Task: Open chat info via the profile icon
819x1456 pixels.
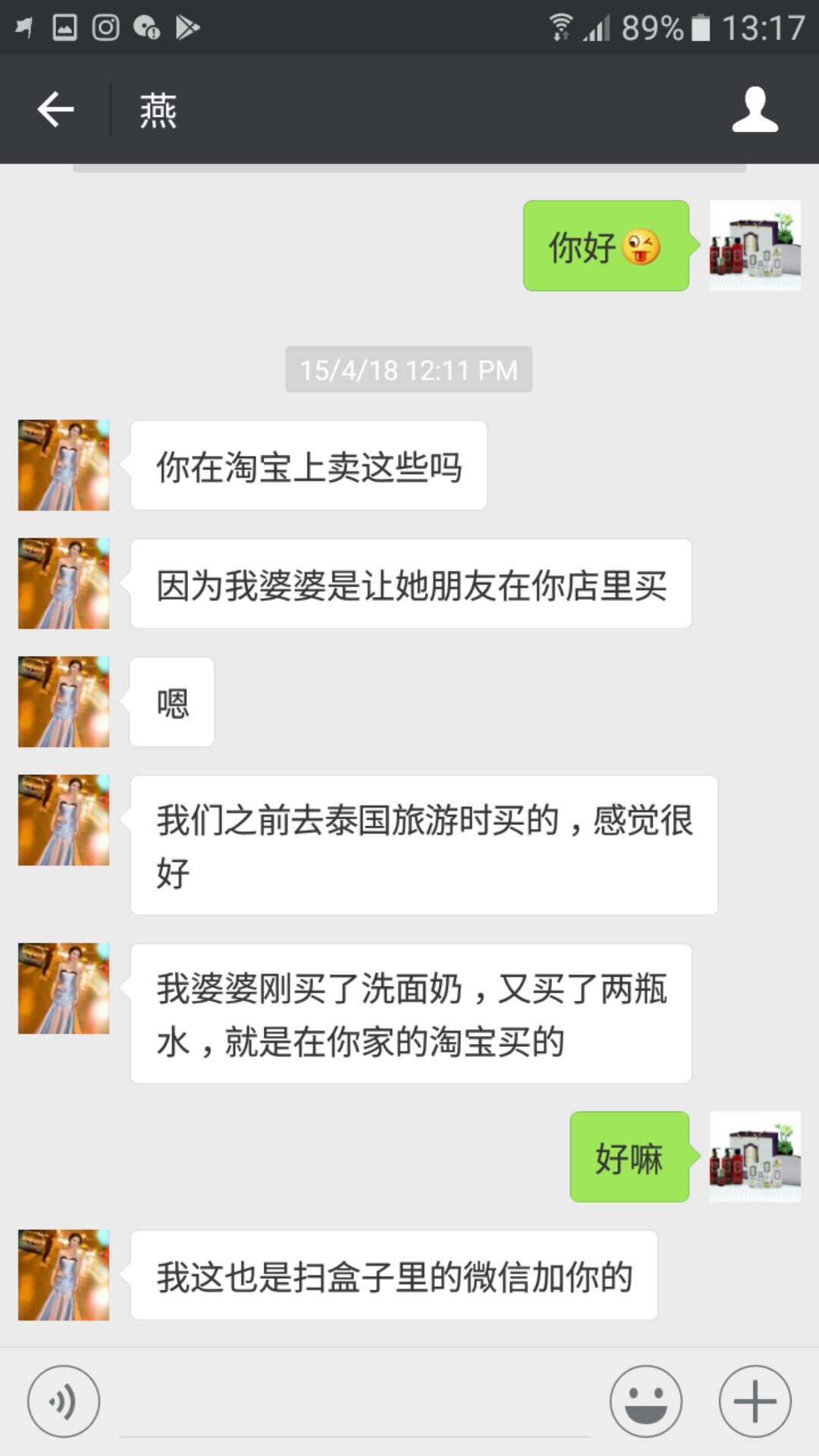Action: 755,110
